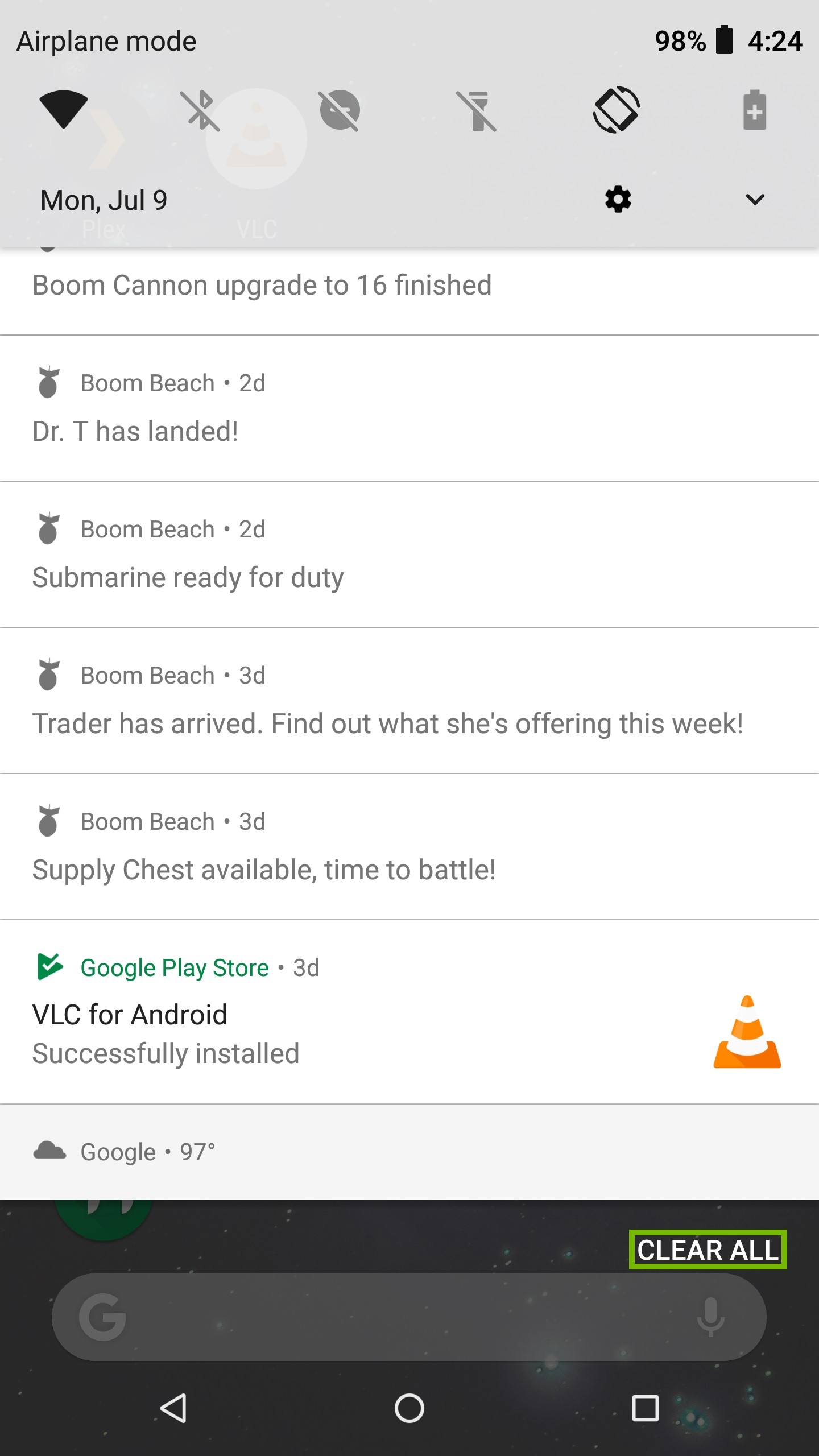
Task: Enable Bluetooth via its quick settings icon
Action: tap(201, 111)
